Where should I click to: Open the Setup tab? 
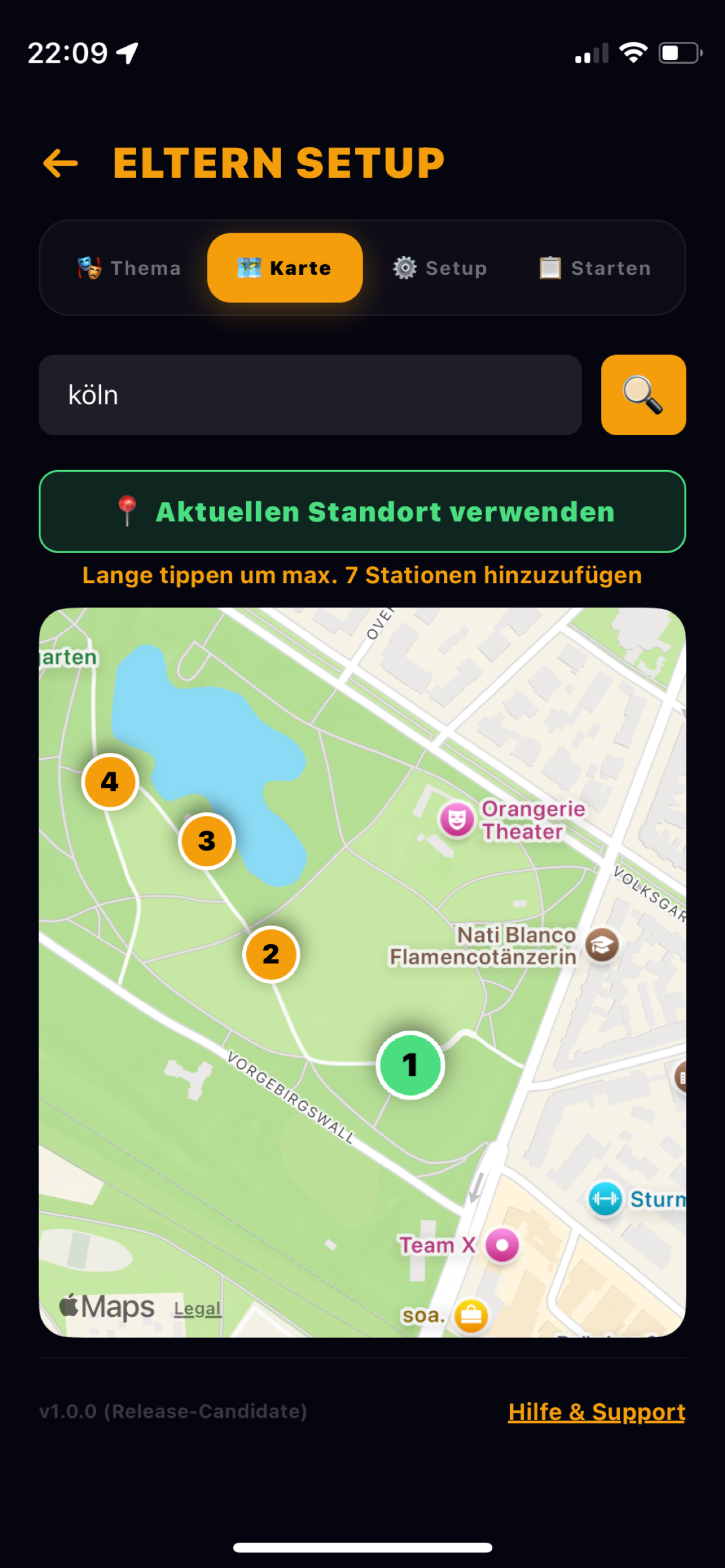click(x=439, y=268)
